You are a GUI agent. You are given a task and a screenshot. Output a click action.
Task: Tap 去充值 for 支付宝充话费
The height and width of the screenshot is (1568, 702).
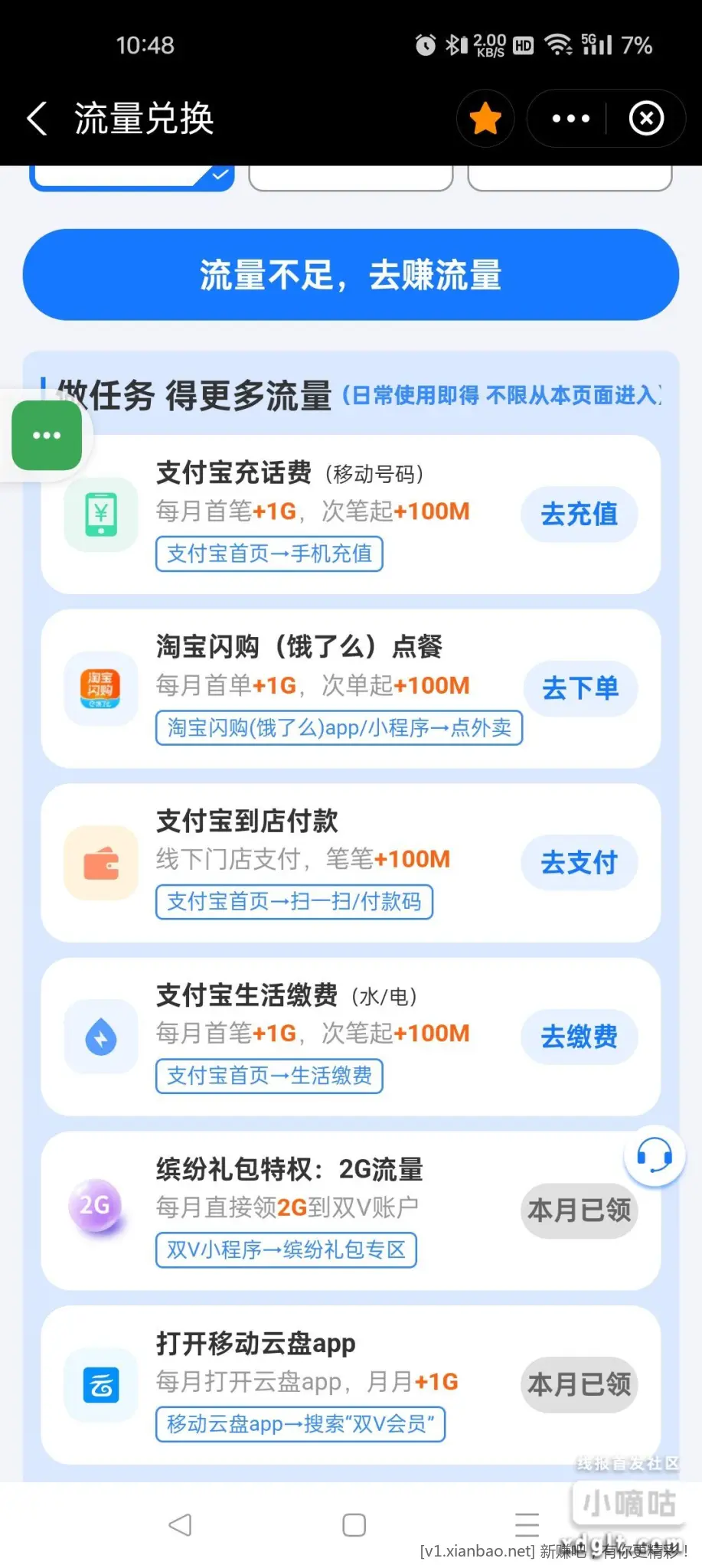[579, 514]
